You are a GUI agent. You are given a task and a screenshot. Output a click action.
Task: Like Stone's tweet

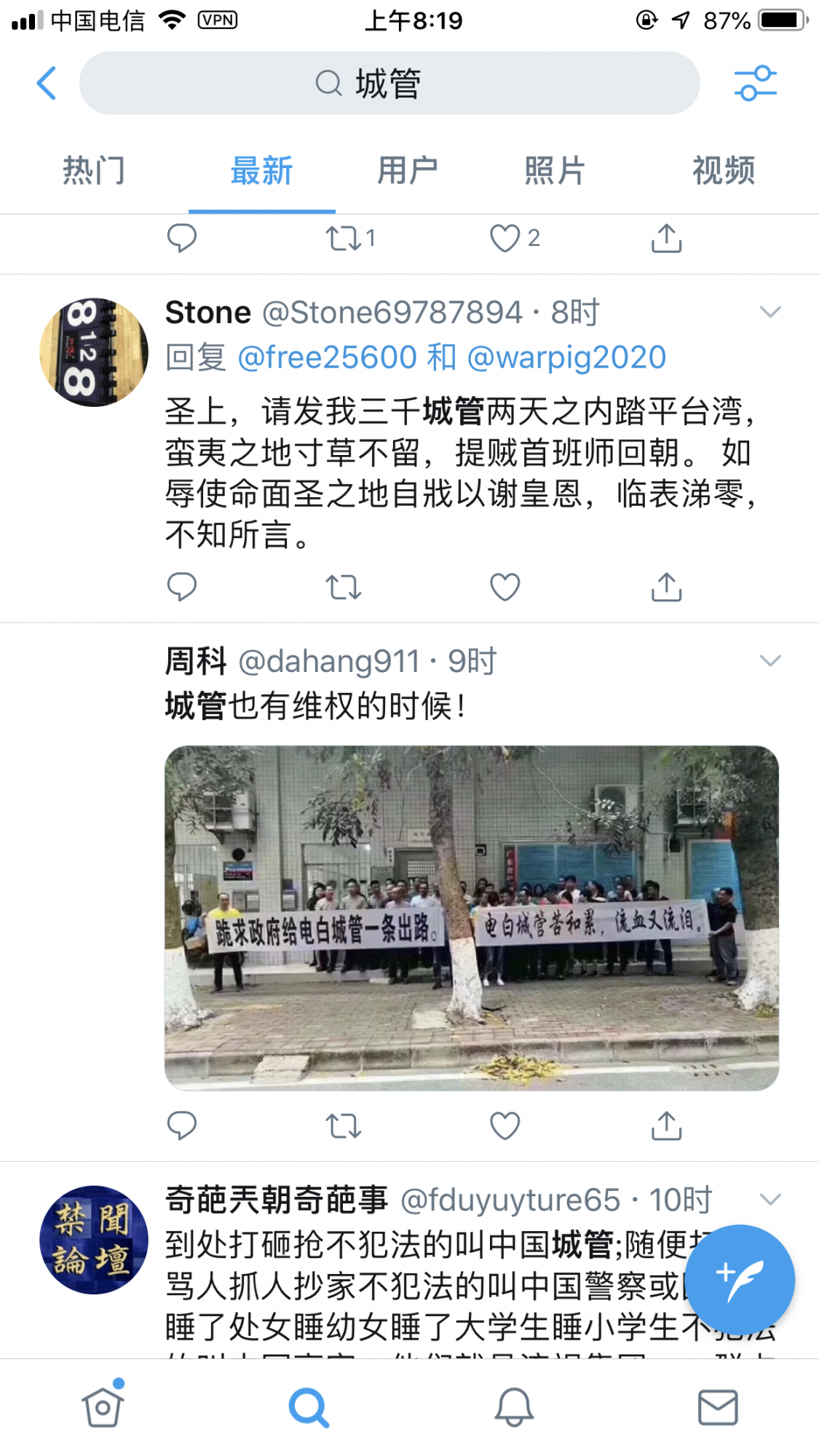point(505,587)
